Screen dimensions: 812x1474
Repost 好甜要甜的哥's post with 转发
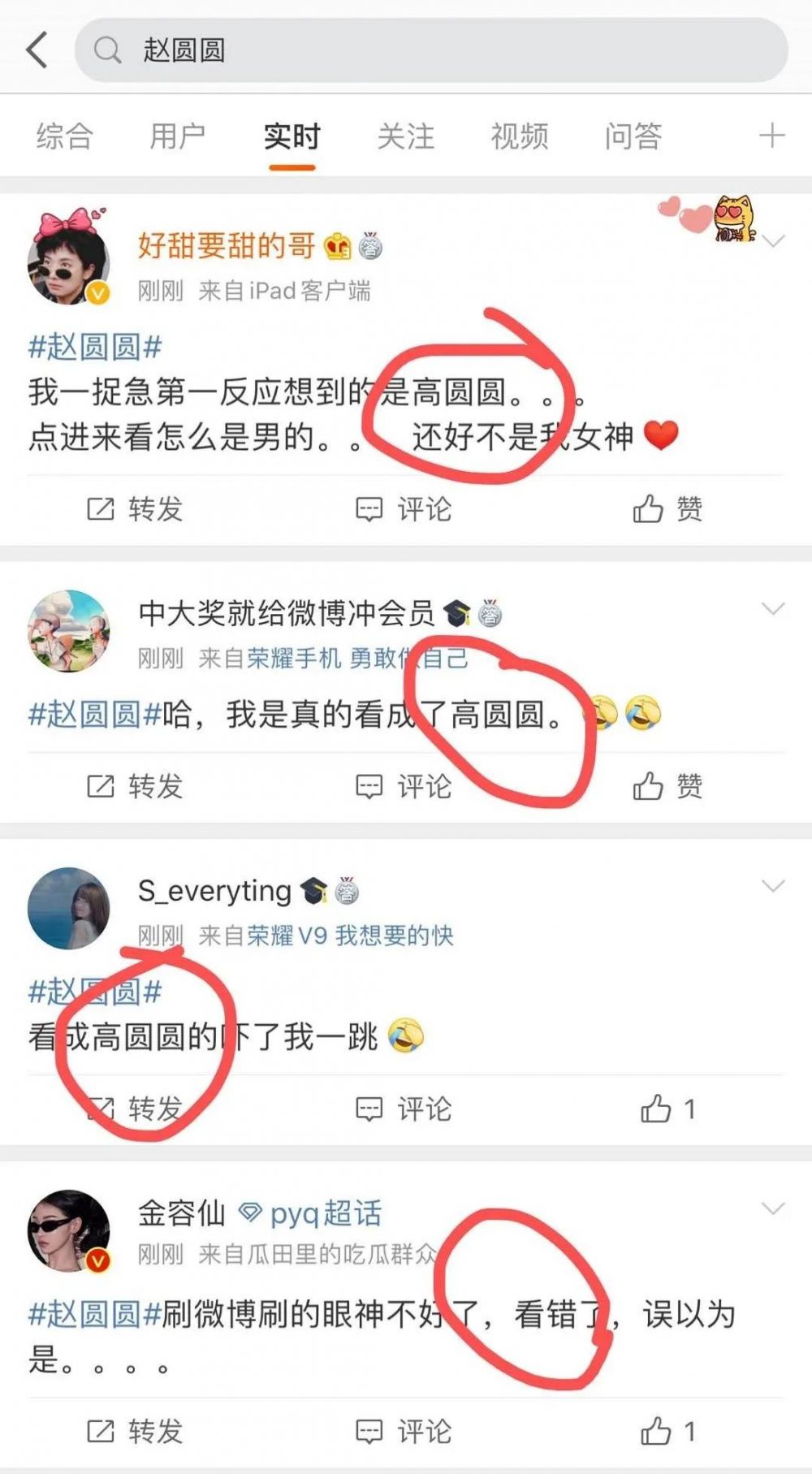(x=135, y=509)
